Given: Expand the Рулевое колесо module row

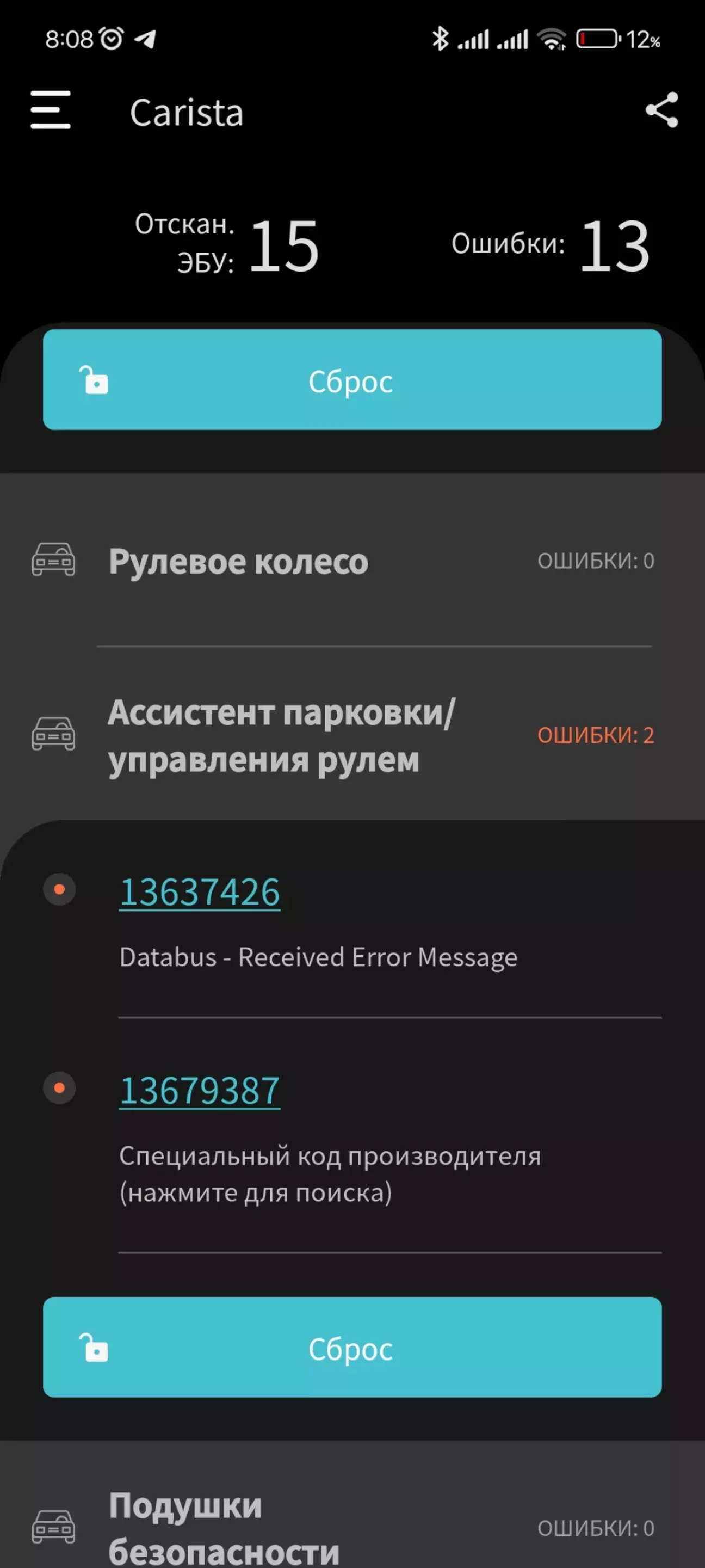Looking at the screenshot, I should coord(351,561).
